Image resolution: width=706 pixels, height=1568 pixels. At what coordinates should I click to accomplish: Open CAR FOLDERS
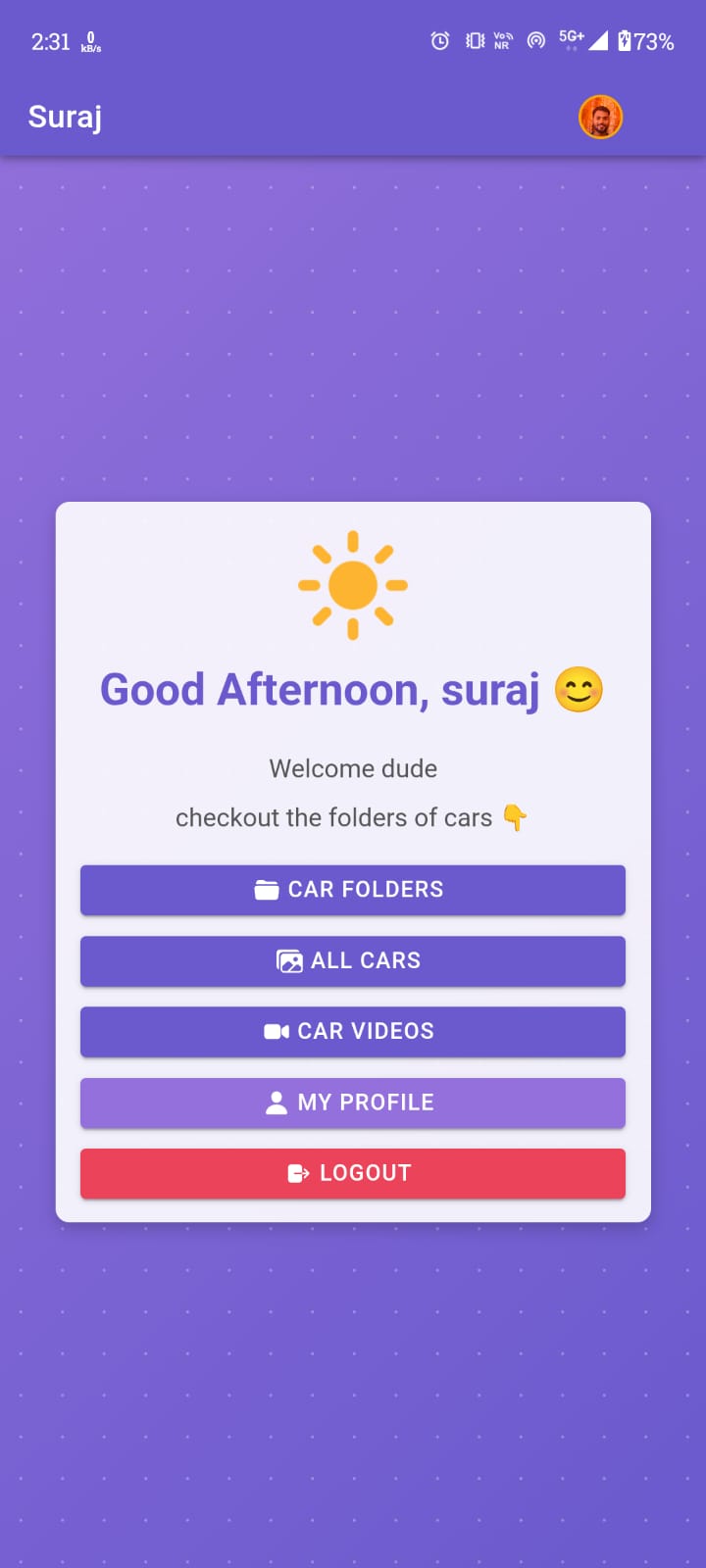click(x=353, y=889)
